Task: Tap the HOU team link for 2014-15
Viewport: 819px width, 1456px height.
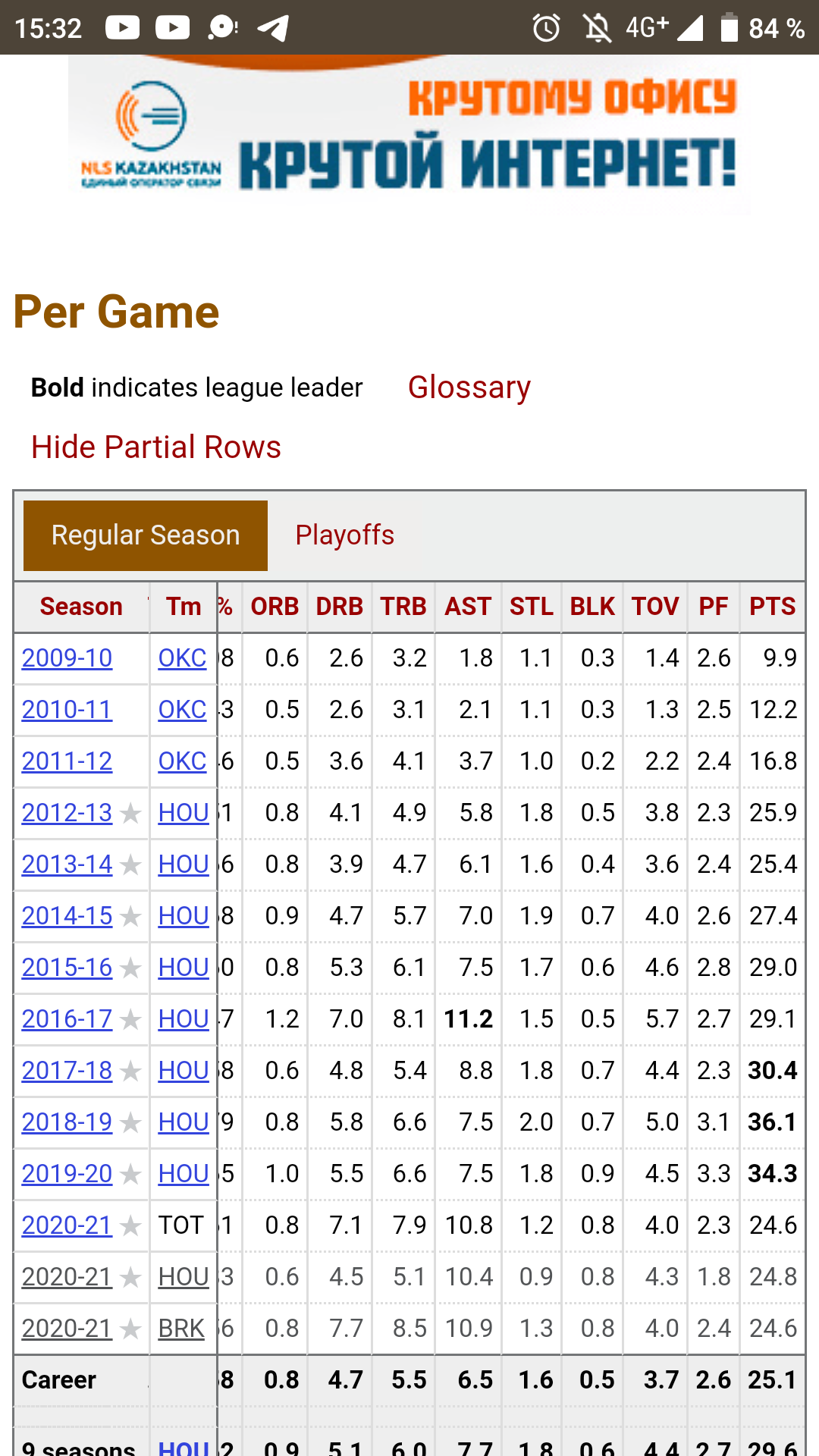Action: [184, 916]
